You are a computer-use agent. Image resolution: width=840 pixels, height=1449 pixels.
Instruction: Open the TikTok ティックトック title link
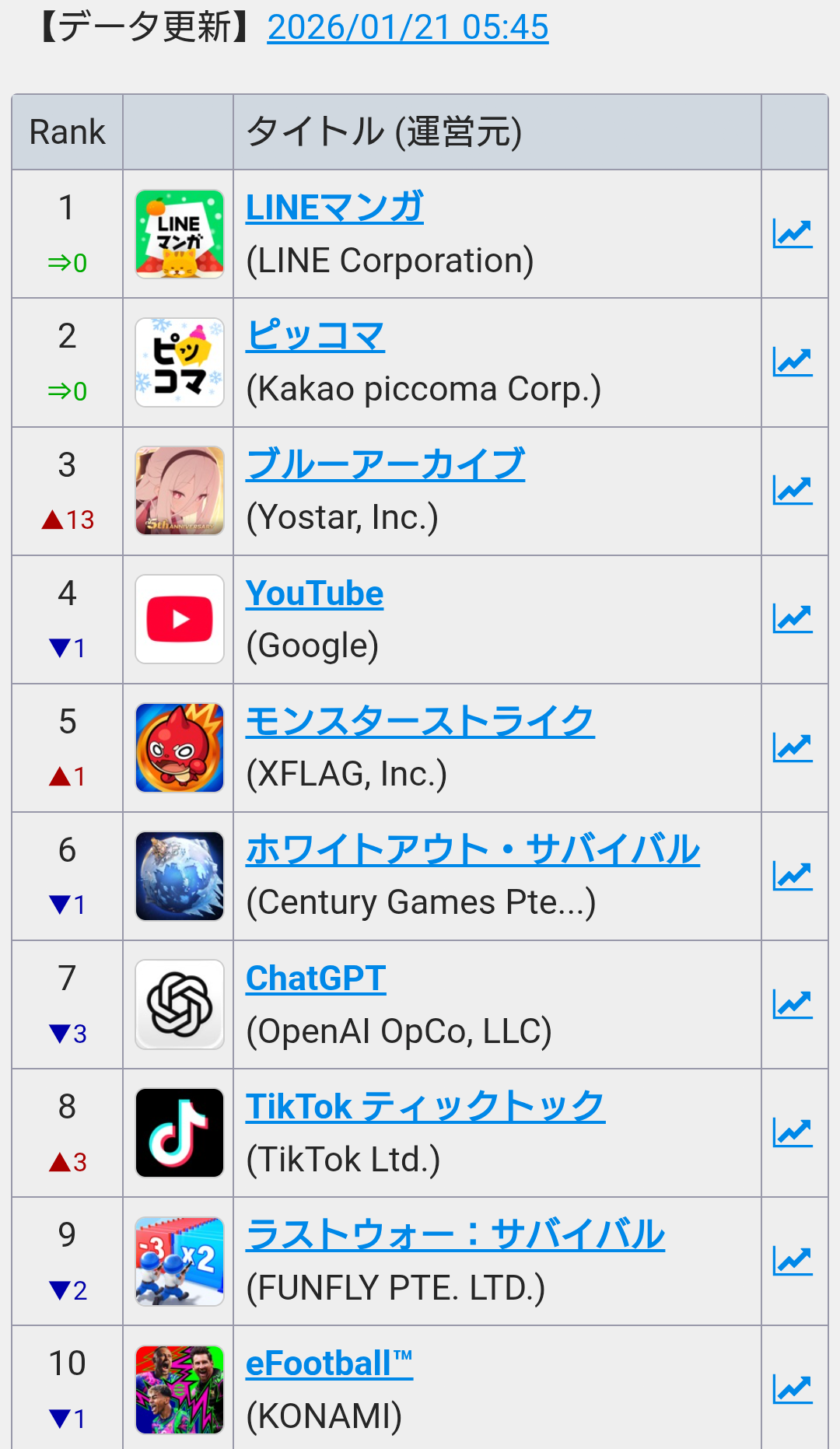(425, 1106)
